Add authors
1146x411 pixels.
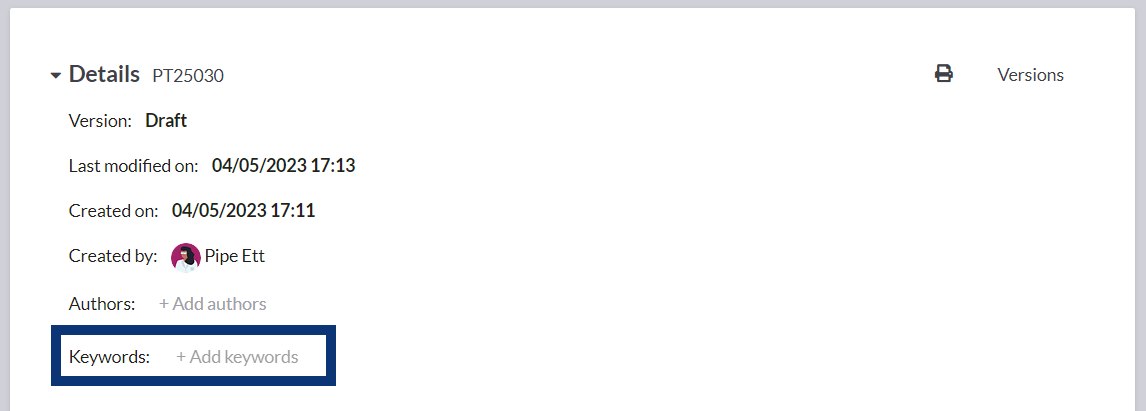click(212, 303)
